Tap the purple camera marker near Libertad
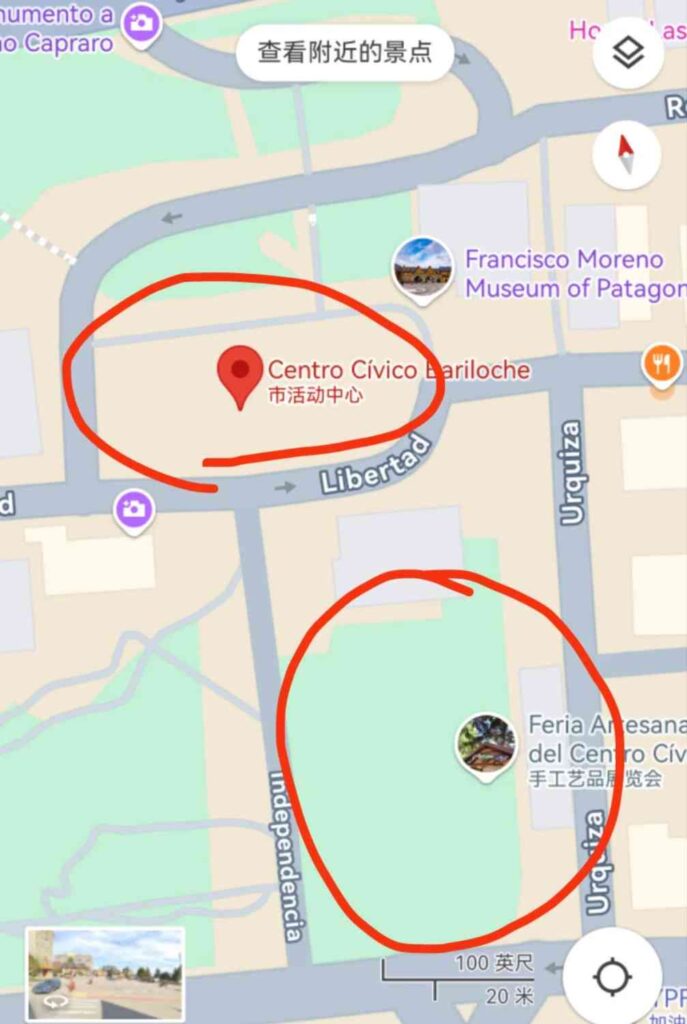This screenshot has width=687, height=1024. (x=134, y=509)
